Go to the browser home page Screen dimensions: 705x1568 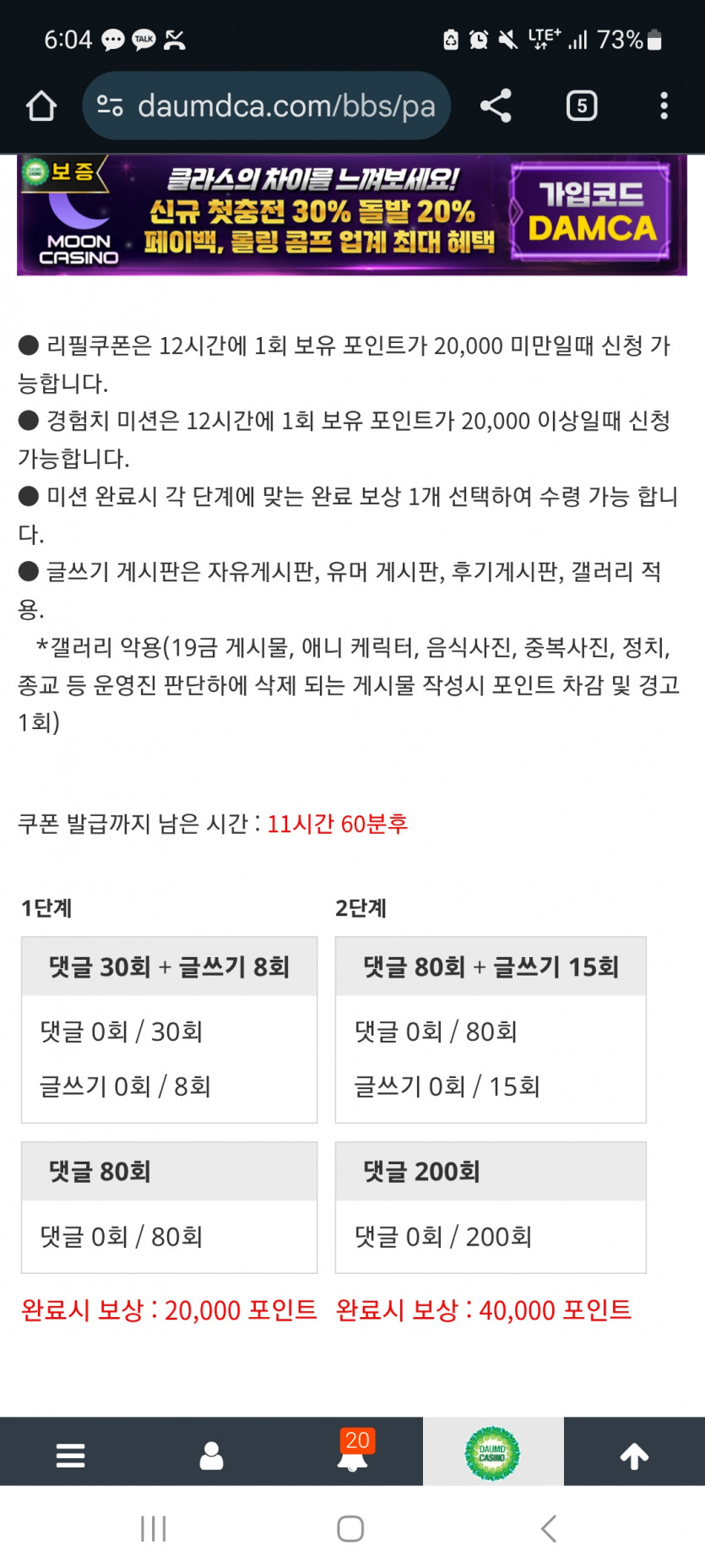41,106
